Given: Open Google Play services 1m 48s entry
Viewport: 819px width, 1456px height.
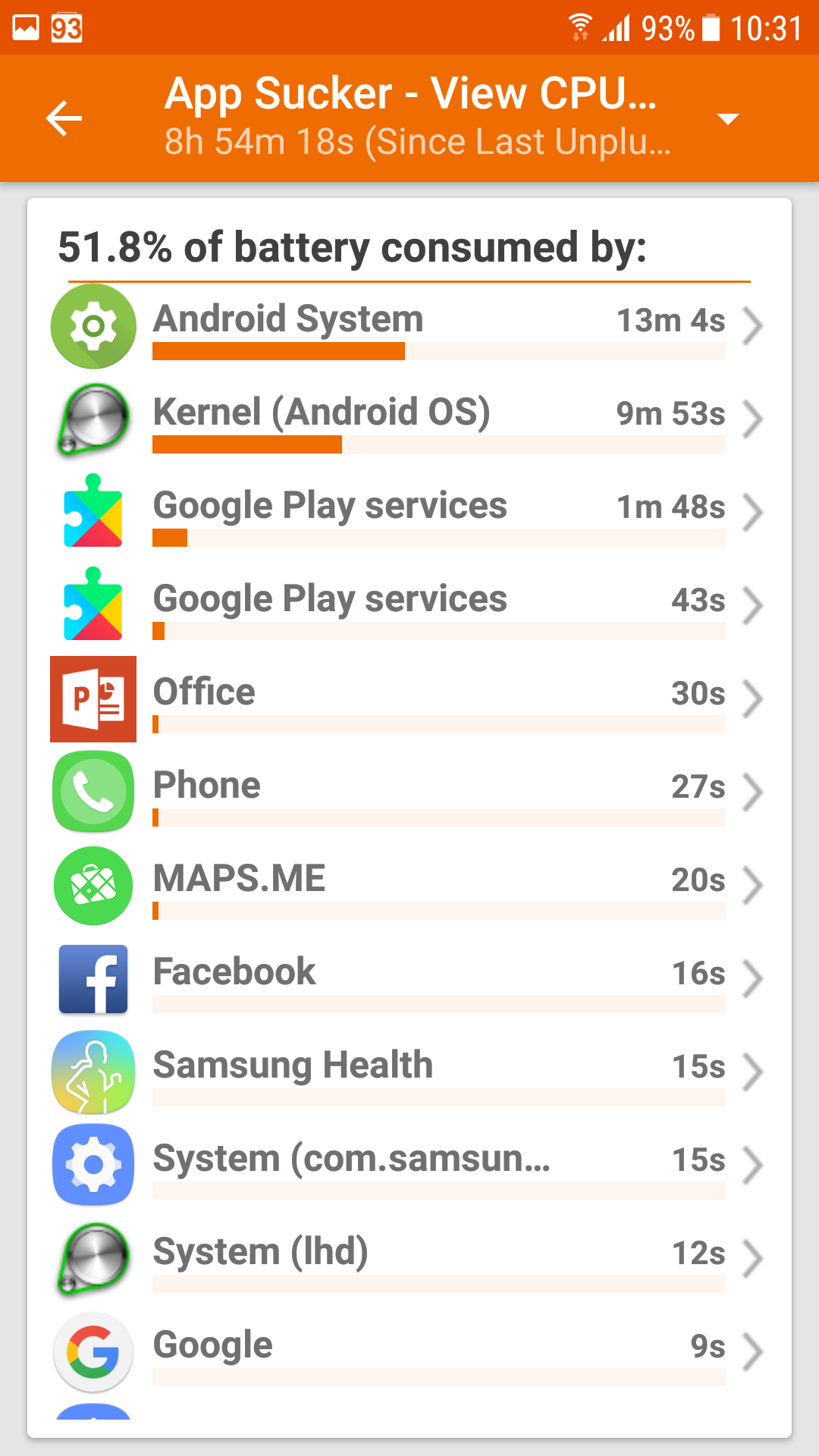Looking at the screenshot, I should [409, 513].
